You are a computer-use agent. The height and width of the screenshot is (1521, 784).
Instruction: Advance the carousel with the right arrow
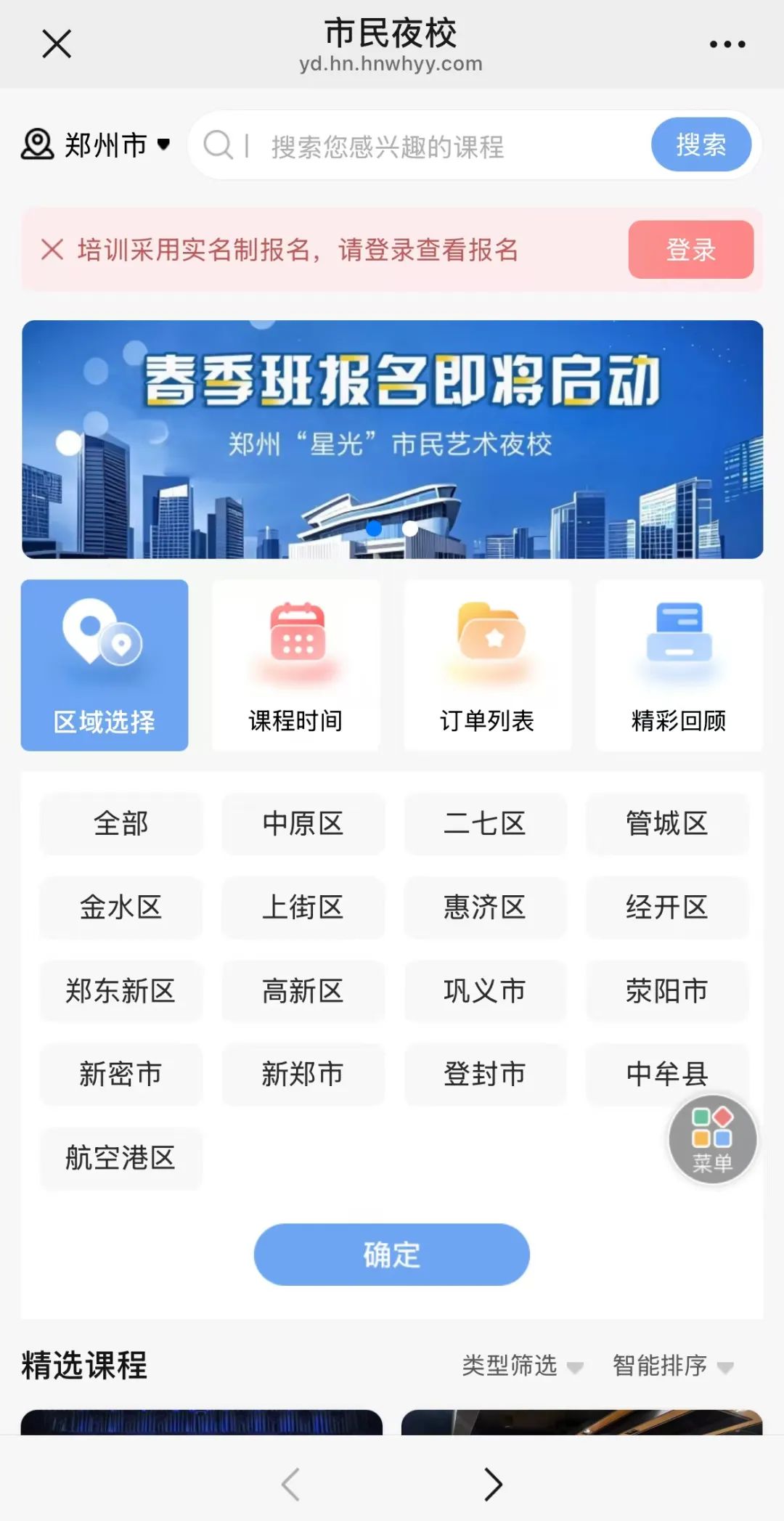click(x=494, y=1485)
